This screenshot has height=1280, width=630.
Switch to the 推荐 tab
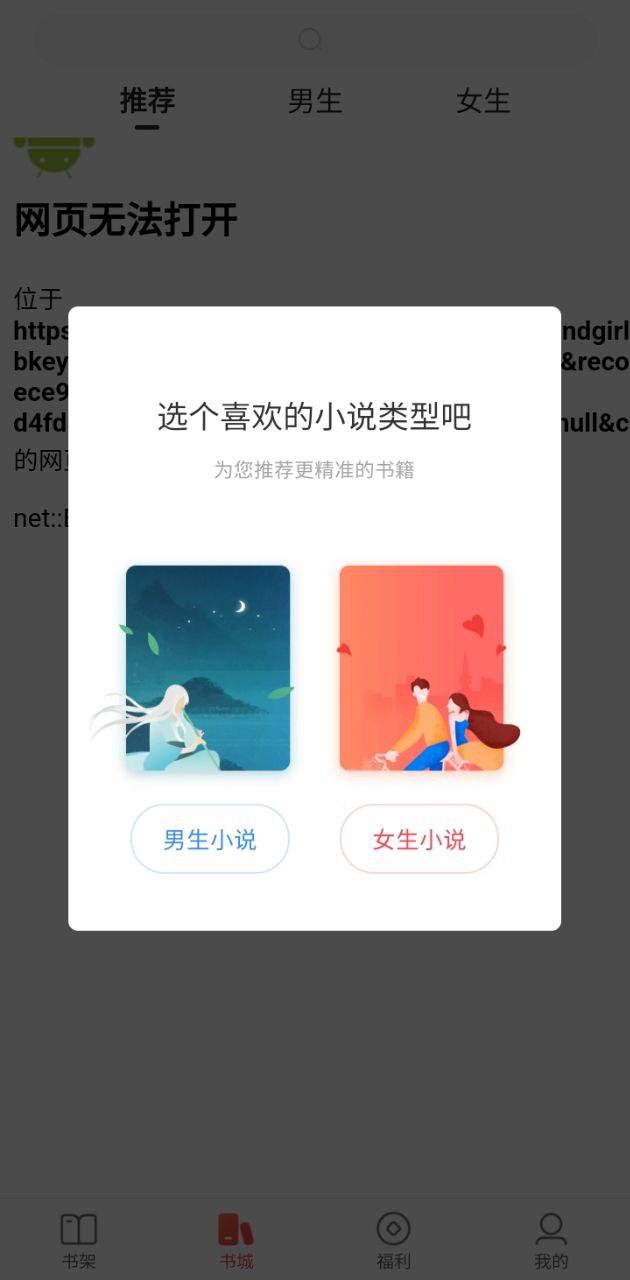tap(147, 101)
